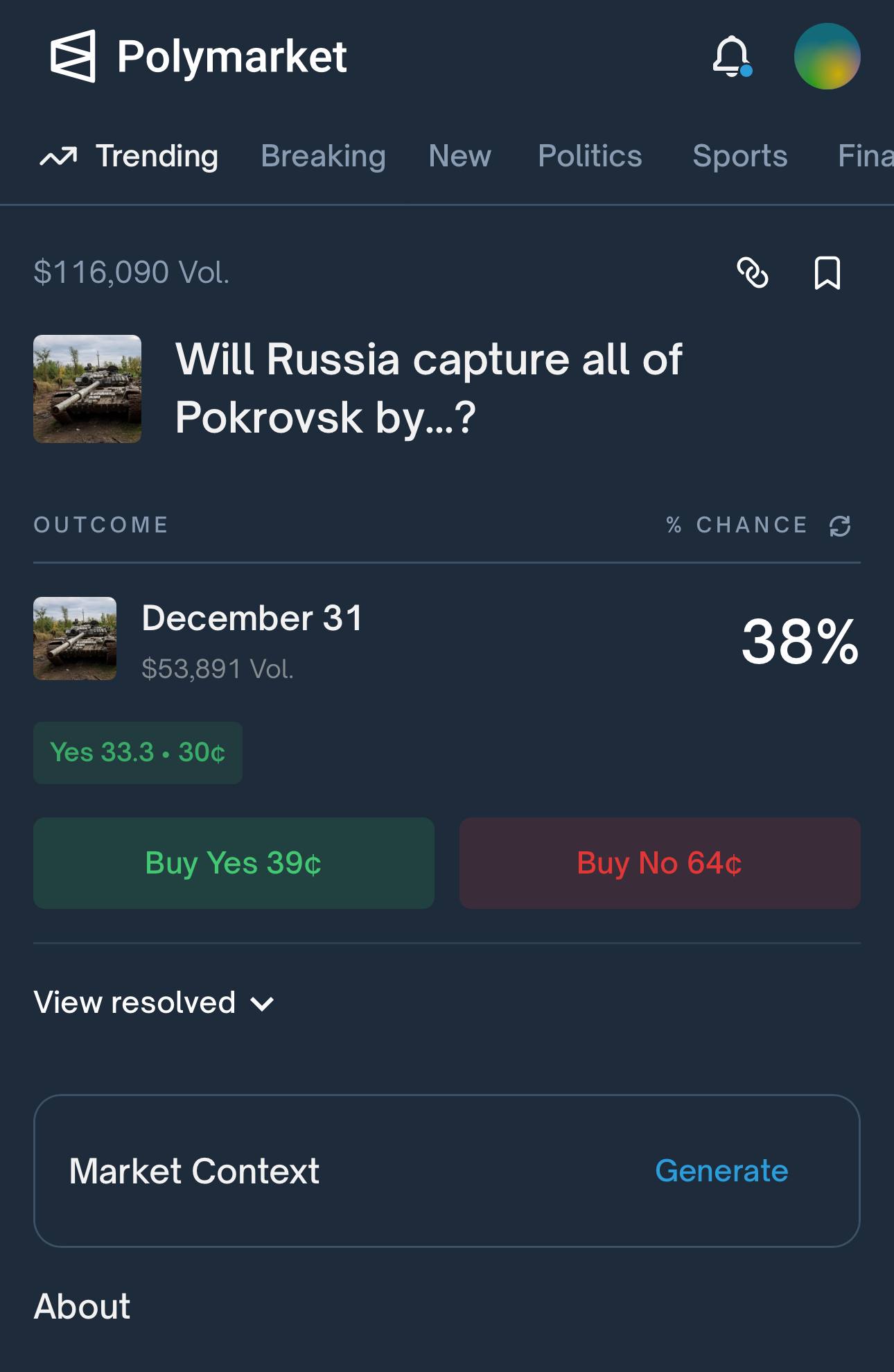Go to Polymarket home via logo
Screen dimensions: 894x1372
click(198, 56)
